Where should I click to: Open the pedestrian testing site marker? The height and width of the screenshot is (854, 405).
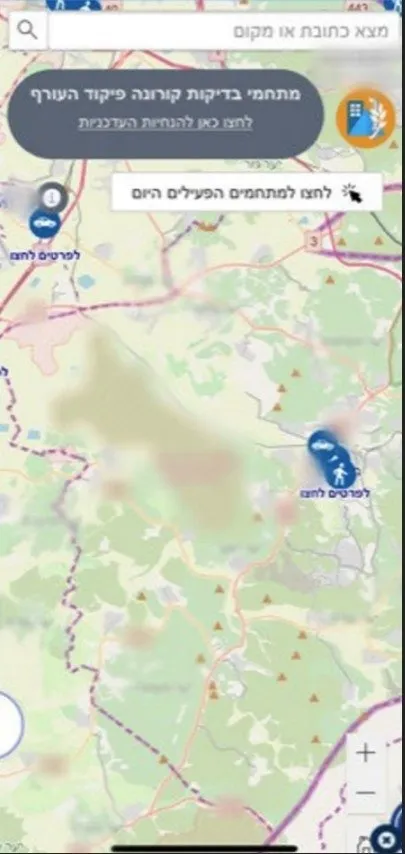[340, 474]
